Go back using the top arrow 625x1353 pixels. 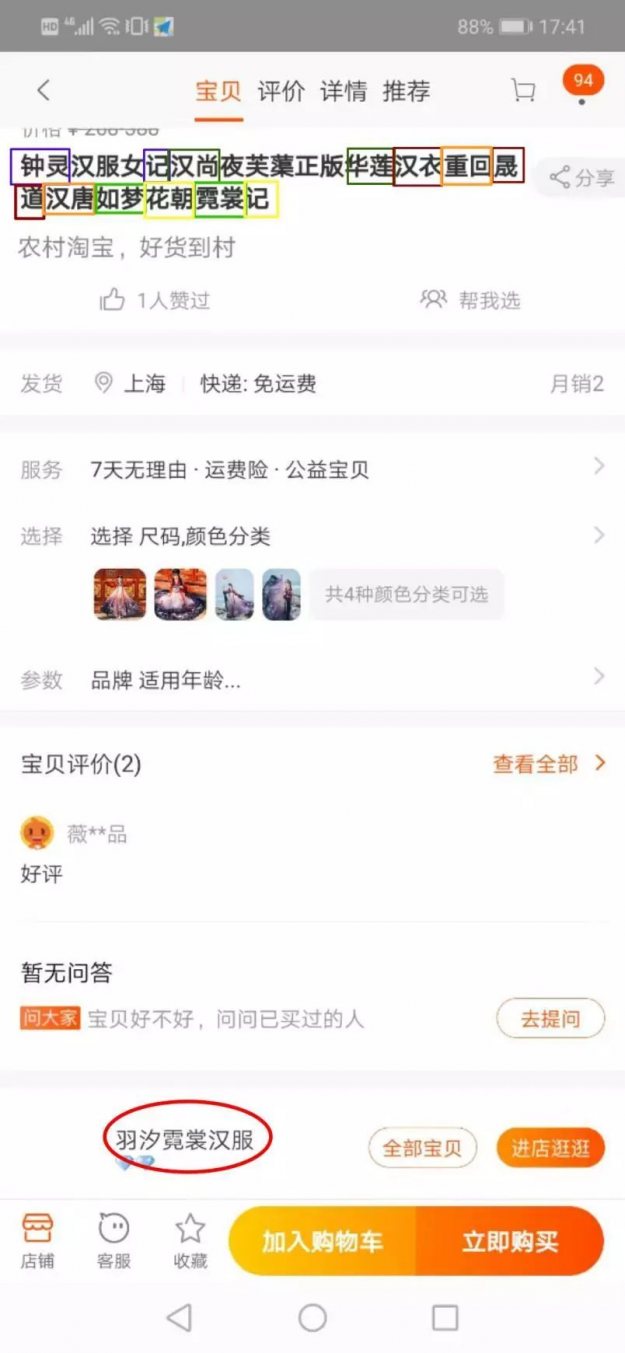(x=43, y=91)
